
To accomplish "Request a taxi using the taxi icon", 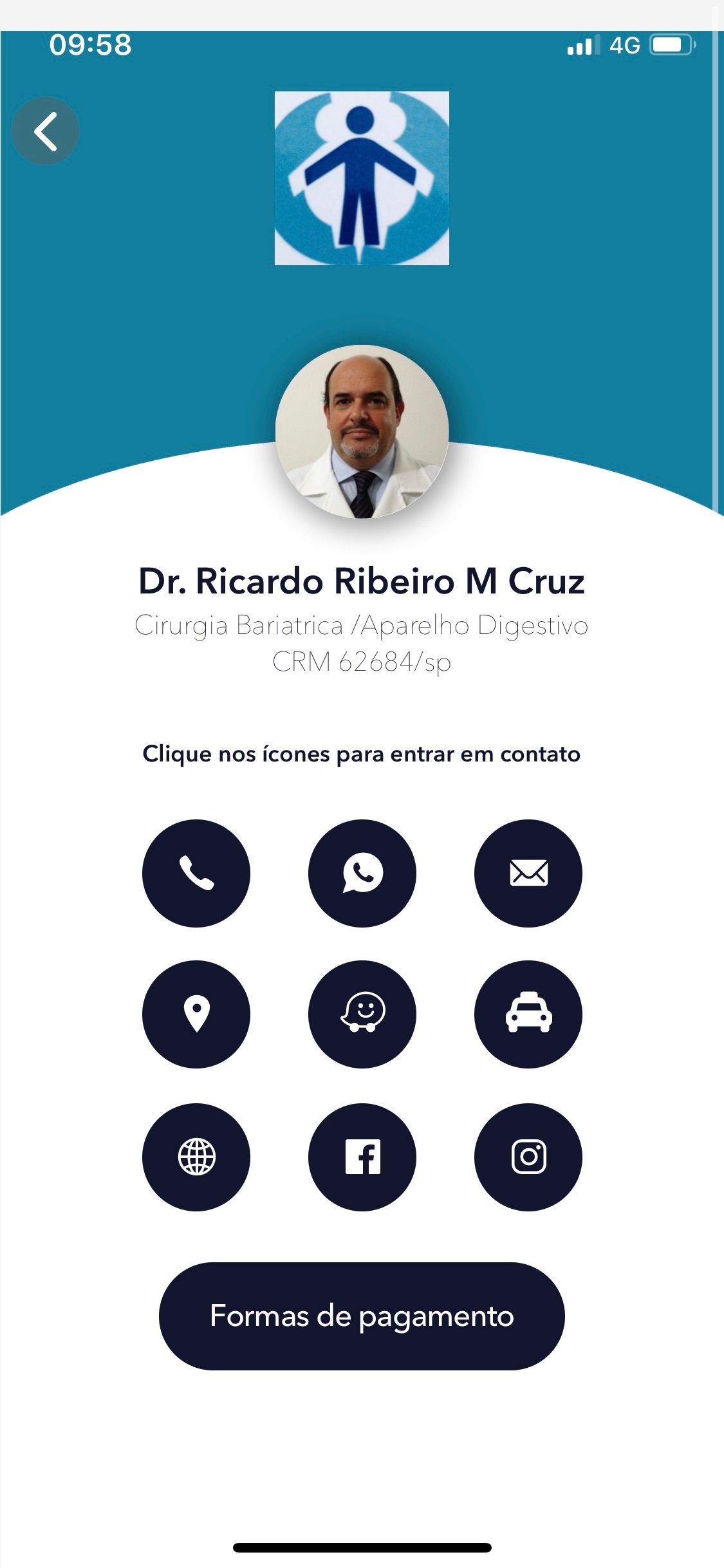I will tap(528, 1014).
